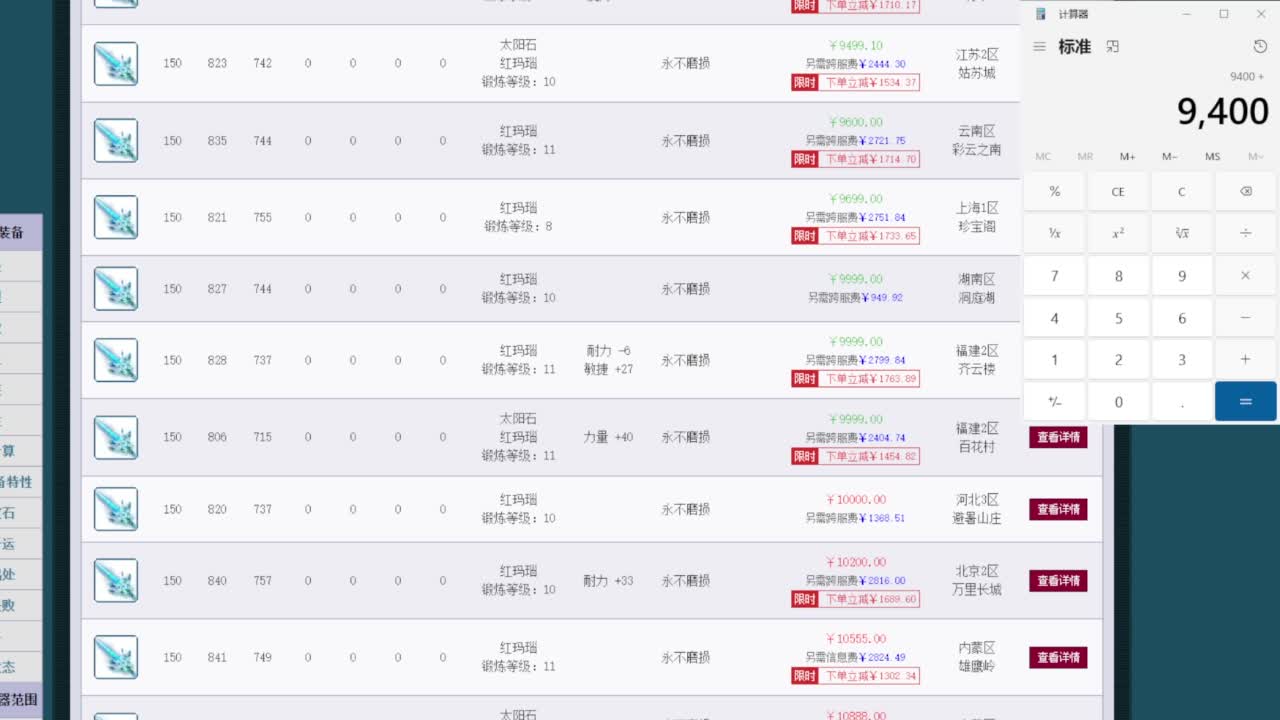Tap the divide operator key
Viewport: 1280px width, 720px height.
pos(1245,233)
